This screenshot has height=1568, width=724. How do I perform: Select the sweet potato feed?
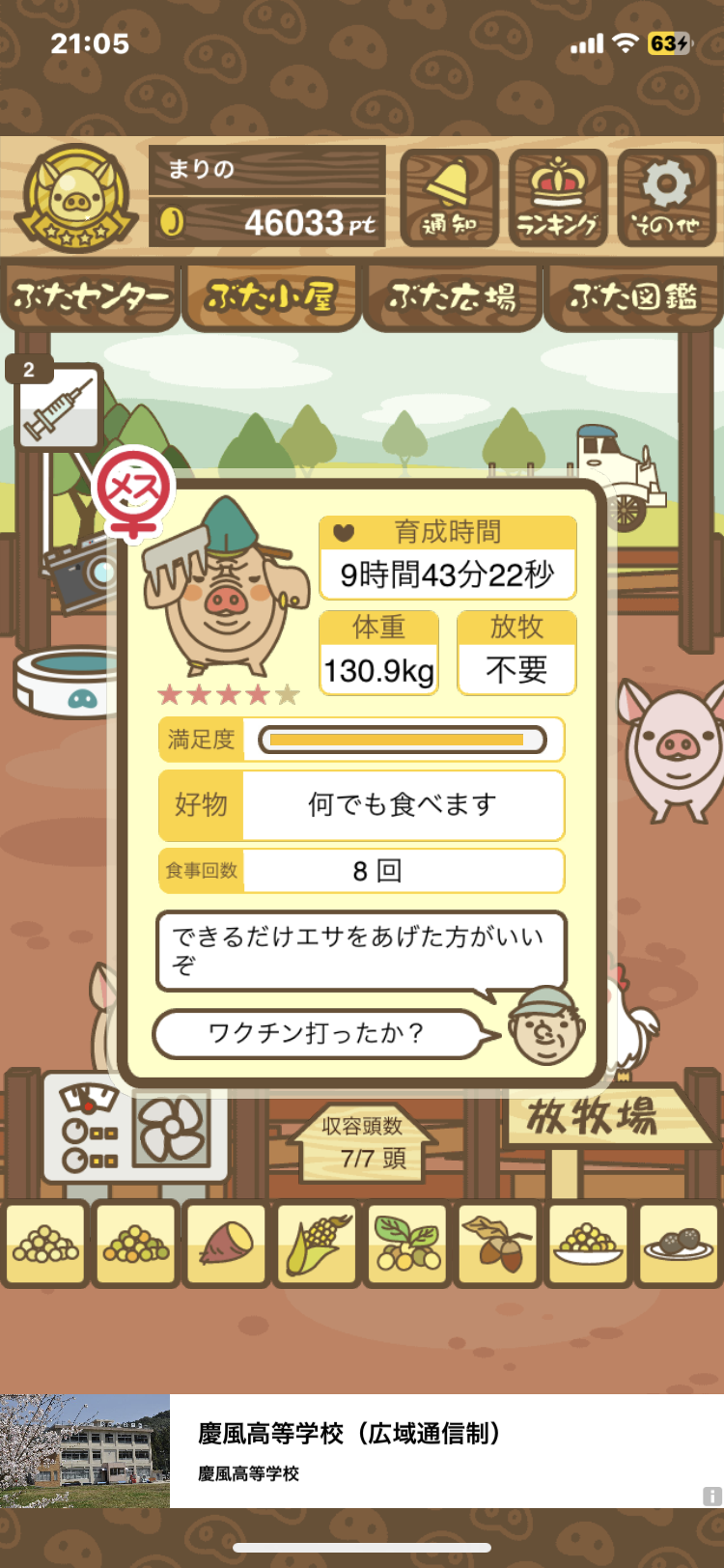point(226,1244)
